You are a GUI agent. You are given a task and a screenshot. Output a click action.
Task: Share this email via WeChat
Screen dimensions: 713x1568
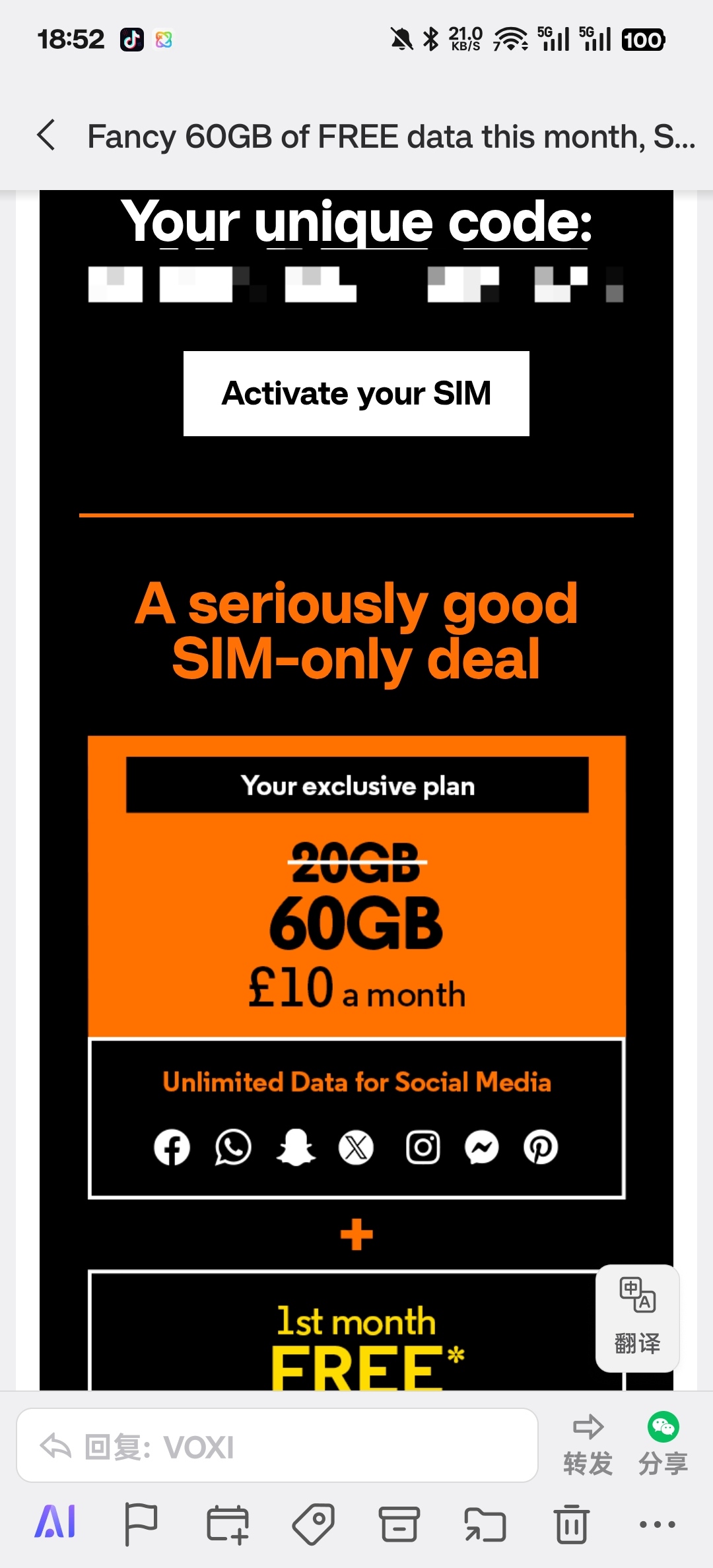[663, 1445]
